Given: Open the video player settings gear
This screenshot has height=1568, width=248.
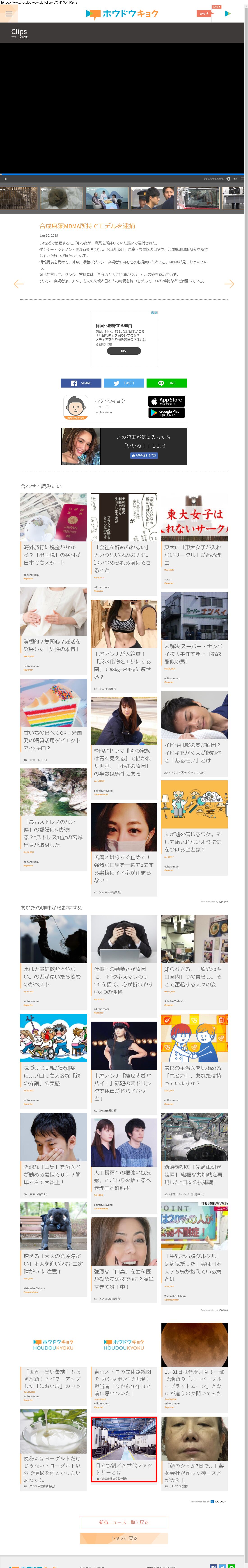Looking at the screenshot, I should (x=229, y=179).
